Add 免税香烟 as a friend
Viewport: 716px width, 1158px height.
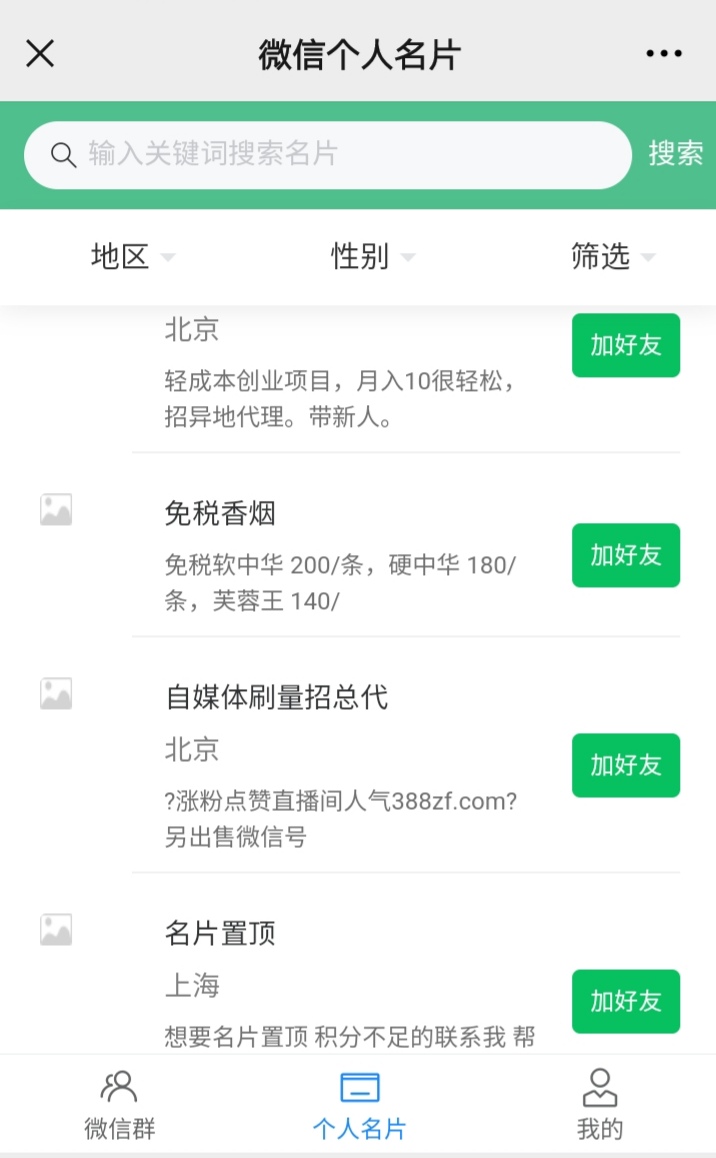[x=626, y=555]
